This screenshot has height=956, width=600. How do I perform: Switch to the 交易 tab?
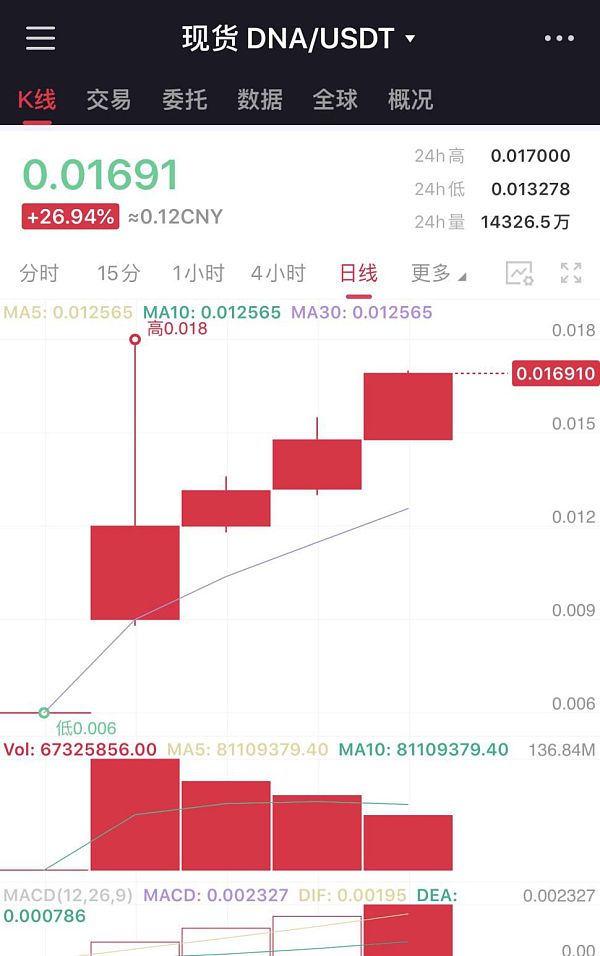tap(108, 100)
